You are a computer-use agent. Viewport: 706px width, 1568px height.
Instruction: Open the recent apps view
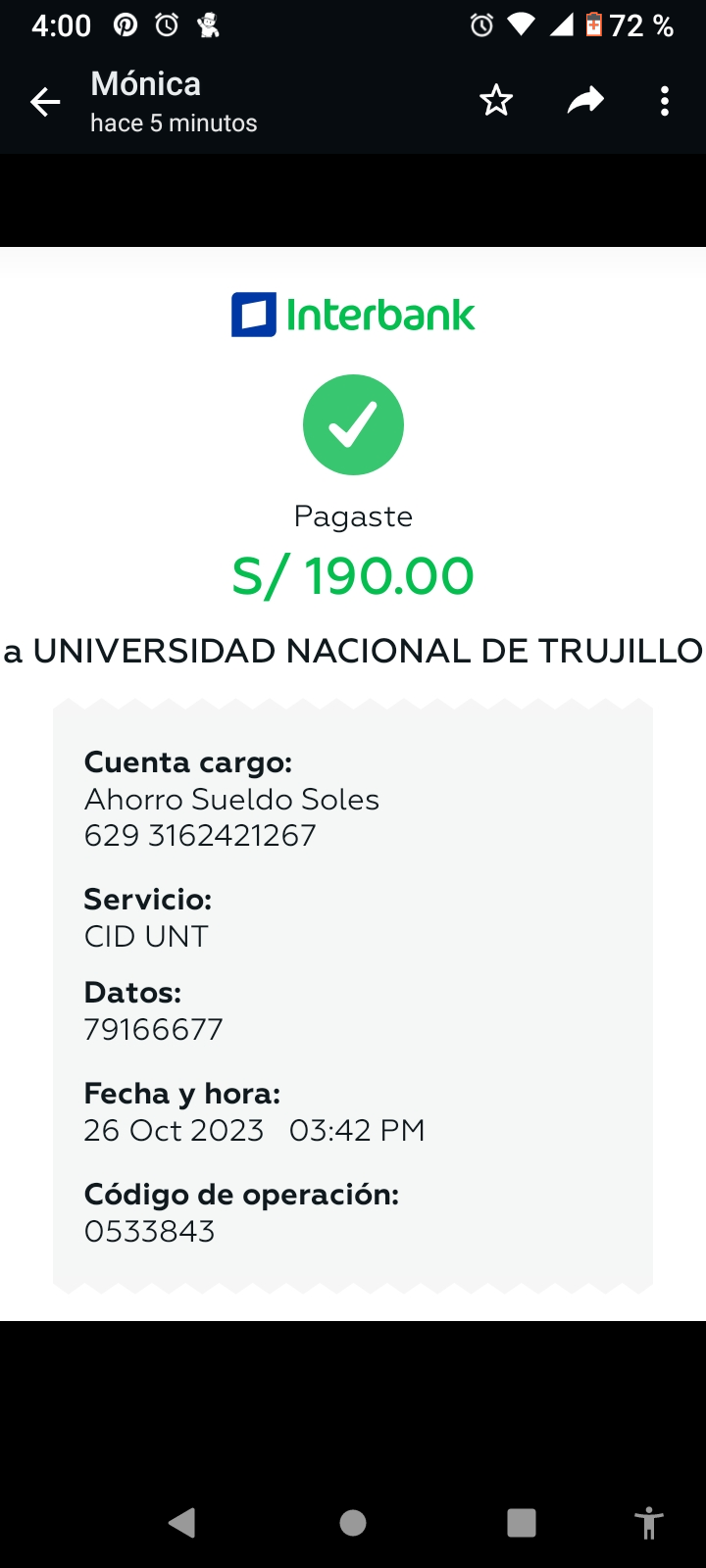tap(522, 1522)
